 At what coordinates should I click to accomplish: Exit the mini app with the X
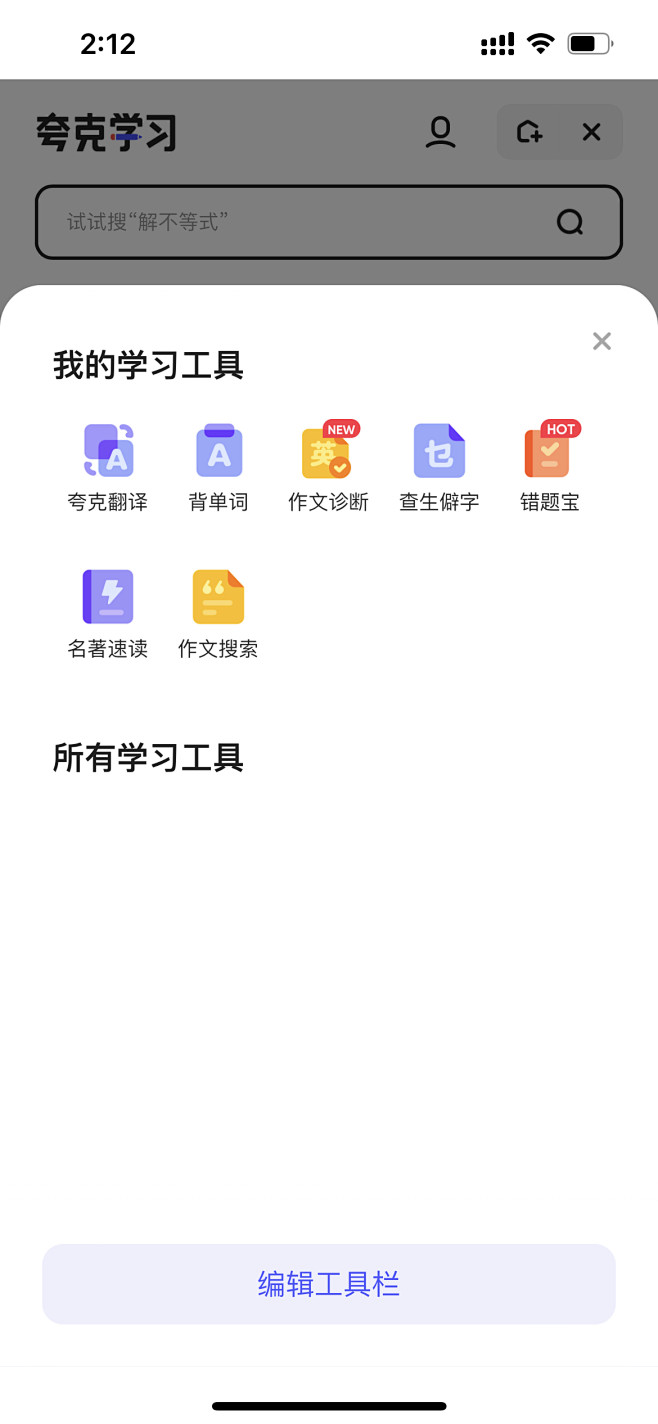(591, 132)
